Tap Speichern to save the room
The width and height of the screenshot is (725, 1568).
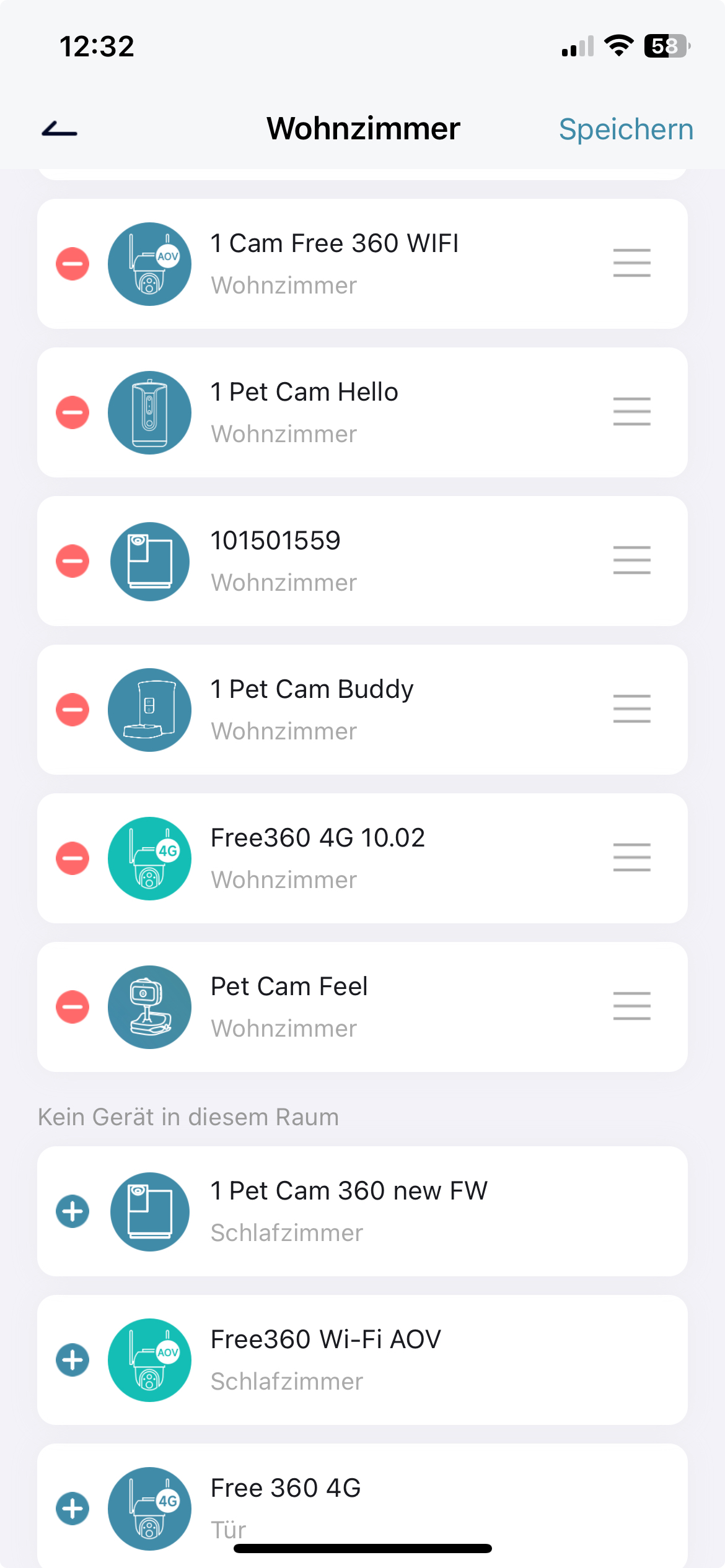tap(625, 129)
